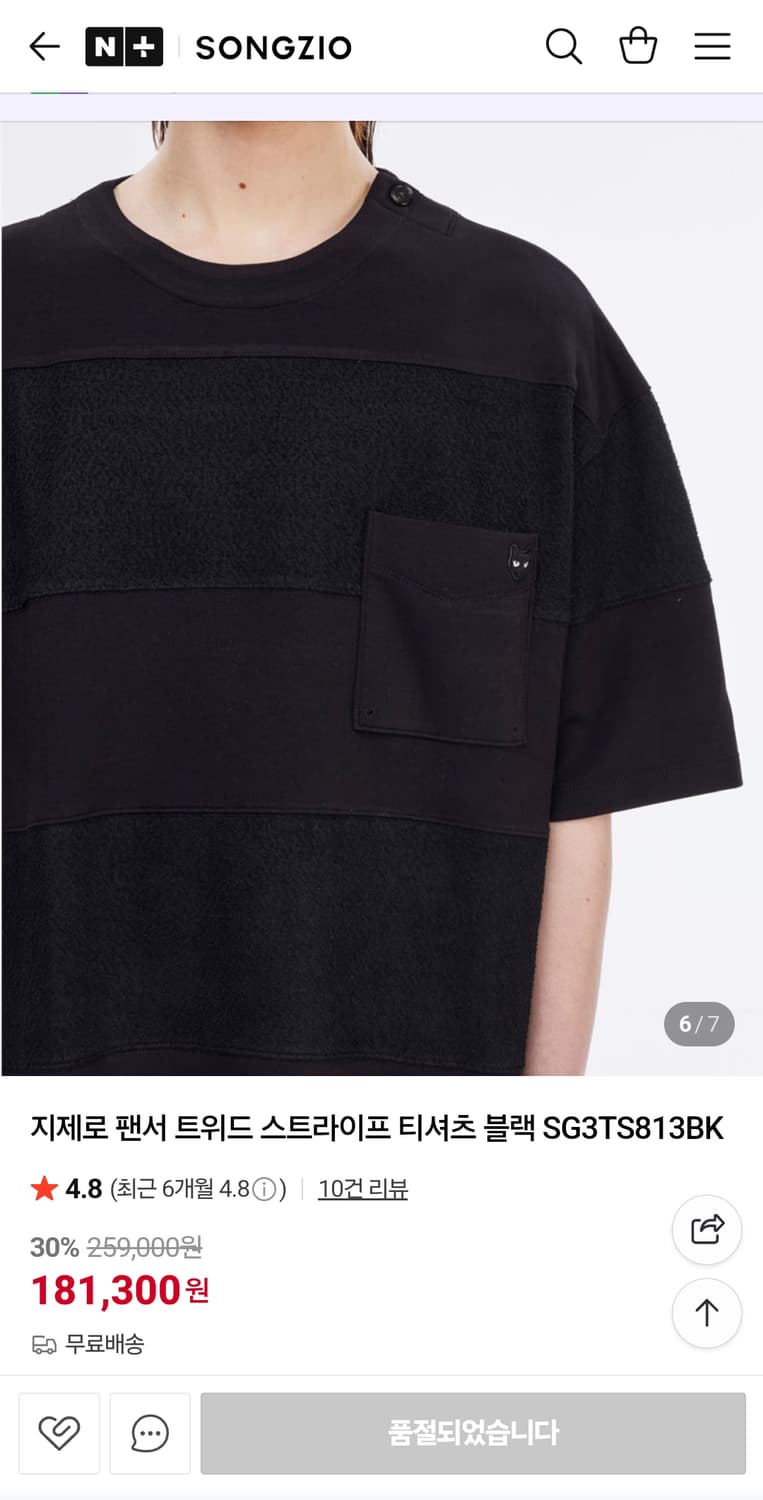The width and height of the screenshot is (763, 1500).
Task: Tap the back arrow at top left
Action: click(x=42, y=46)
